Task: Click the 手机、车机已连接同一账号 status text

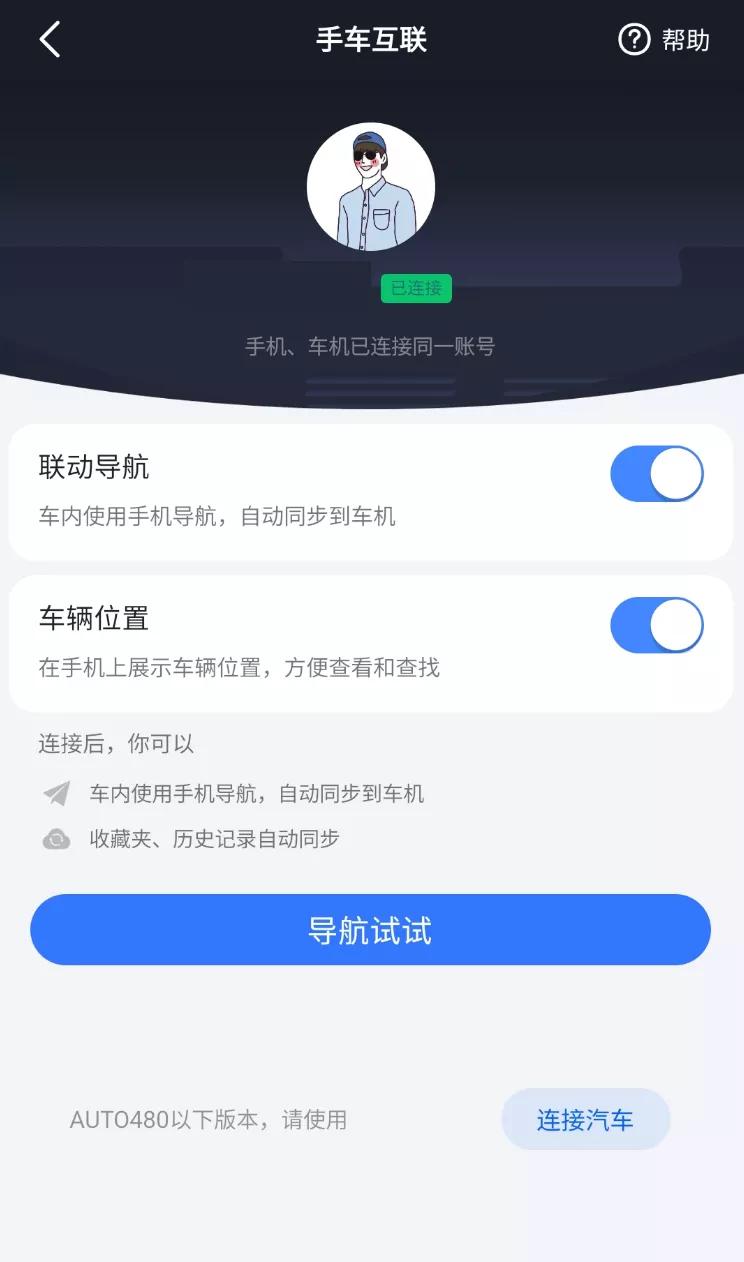Action: pos(371,346)
